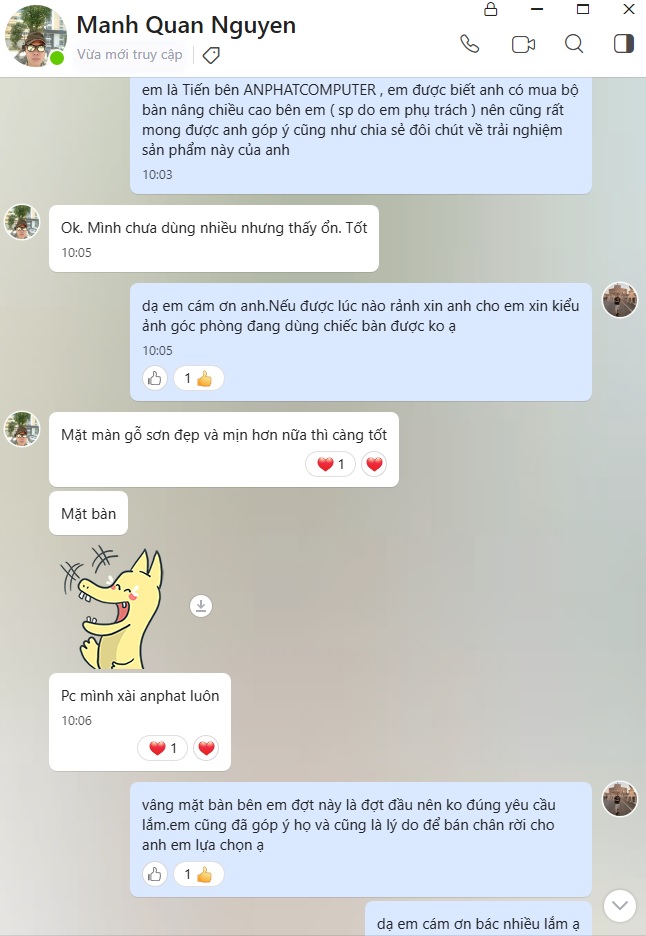Like the message asking for room photo
Screen dimensions: 646x936
[x=154, y=378]
